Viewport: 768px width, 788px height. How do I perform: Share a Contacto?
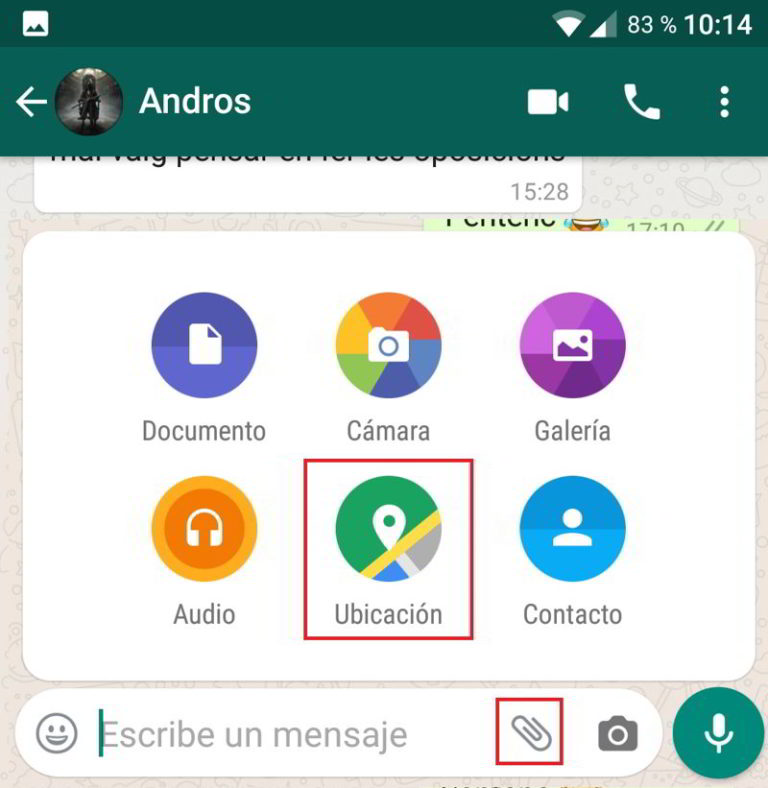572,529
